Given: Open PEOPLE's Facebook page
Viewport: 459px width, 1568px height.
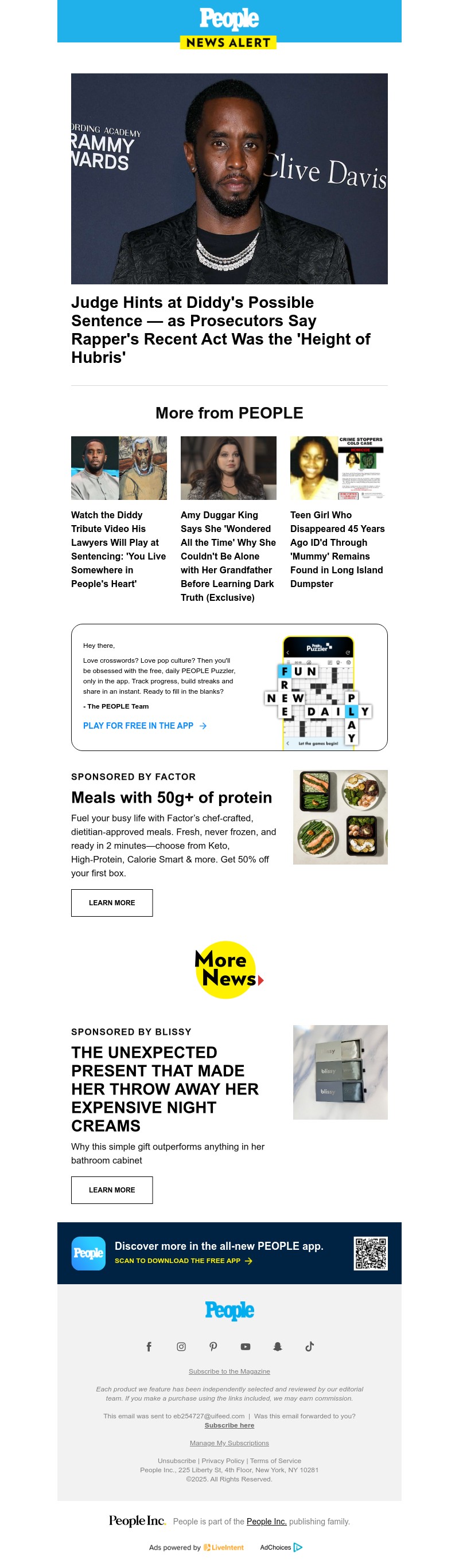Looking at the screenshot, I should [149, 1347].
